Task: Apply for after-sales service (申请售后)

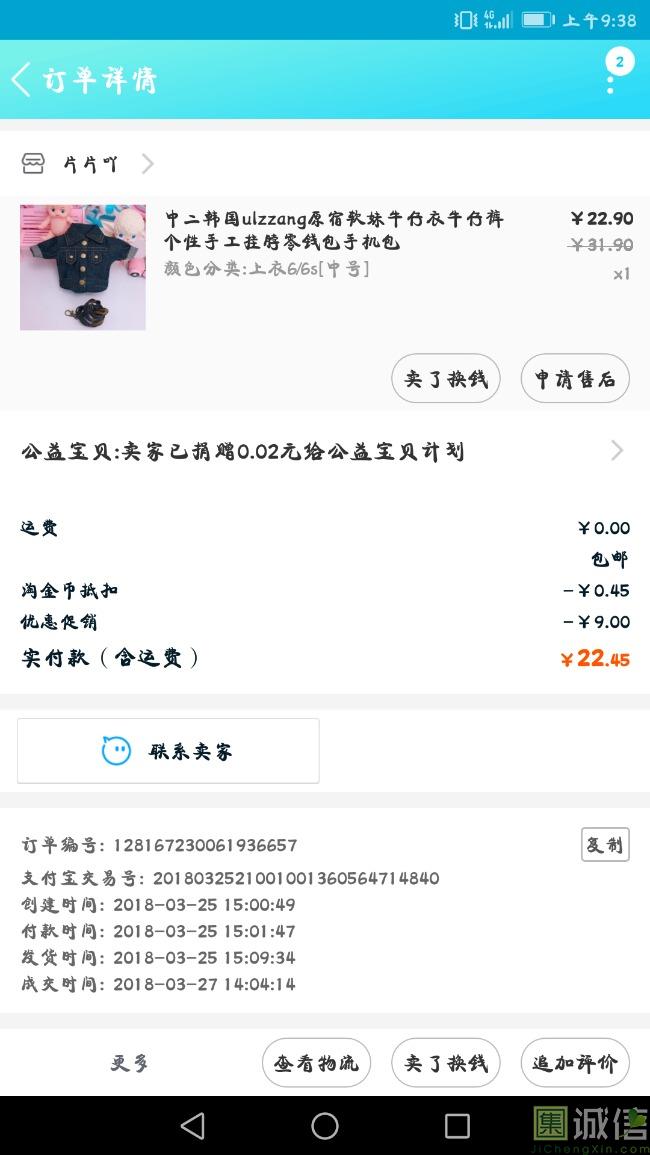Action: [575, 379]
